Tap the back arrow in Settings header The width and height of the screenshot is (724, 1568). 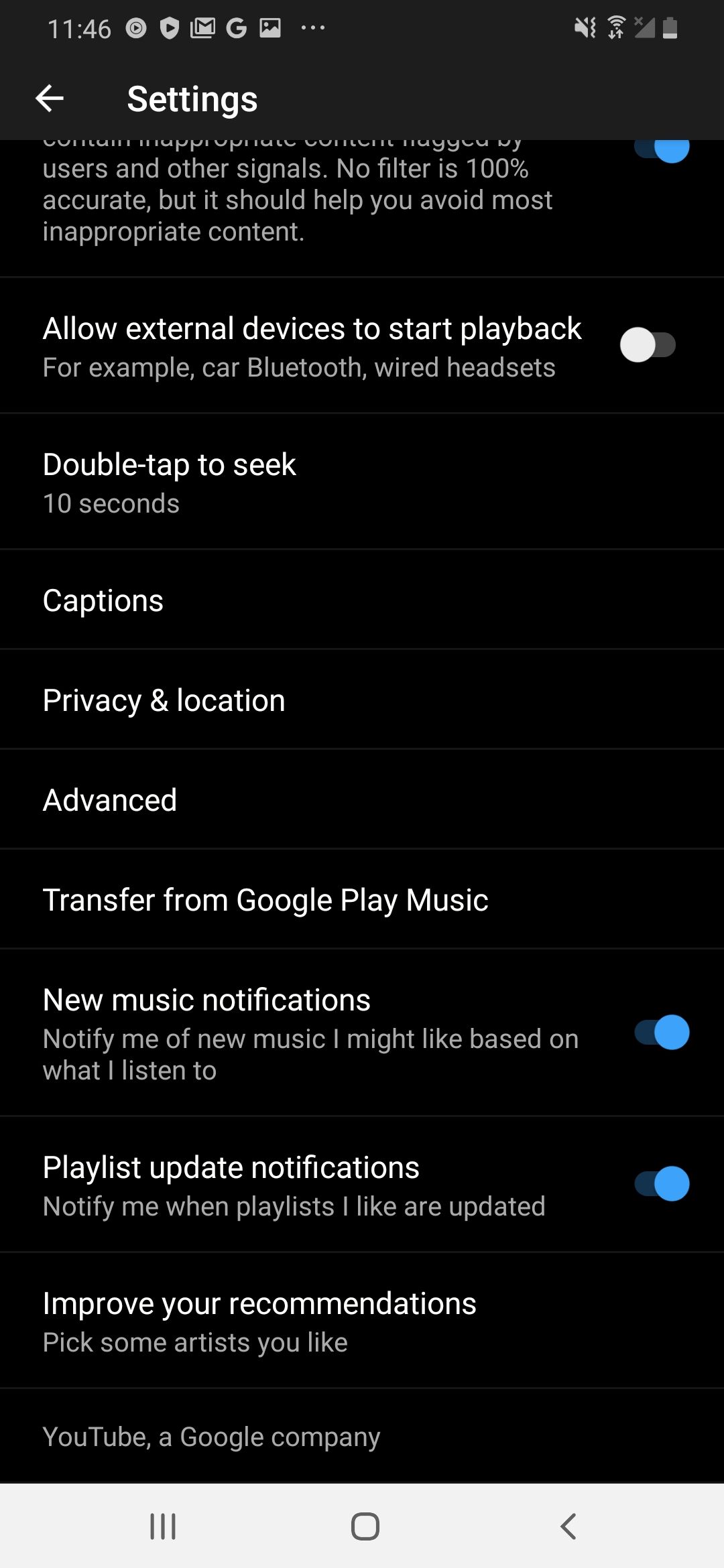pyautogui.click(x=49, y=99)
